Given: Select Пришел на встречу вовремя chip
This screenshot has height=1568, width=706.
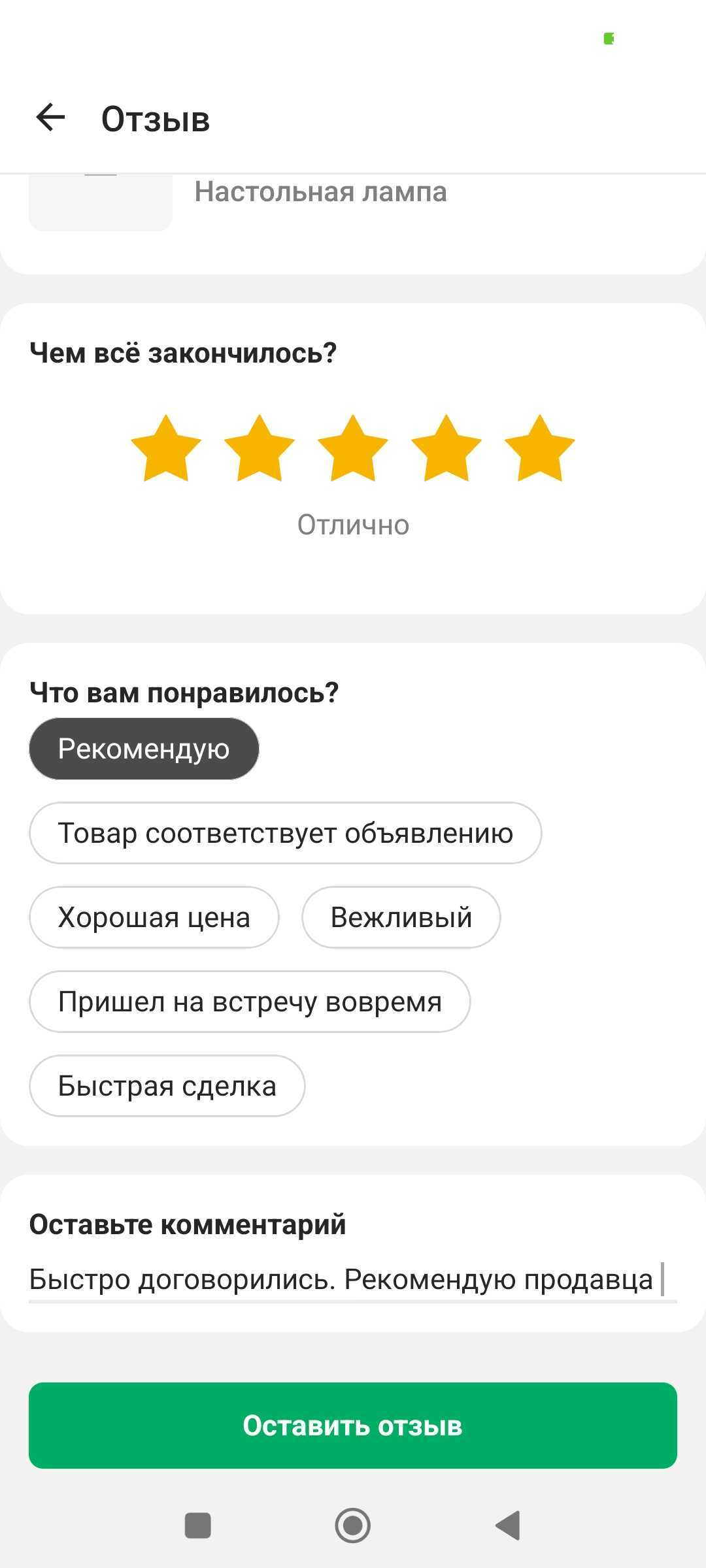Looking at the screenshot, I should pyautogui.click(x=250, y=1002).
